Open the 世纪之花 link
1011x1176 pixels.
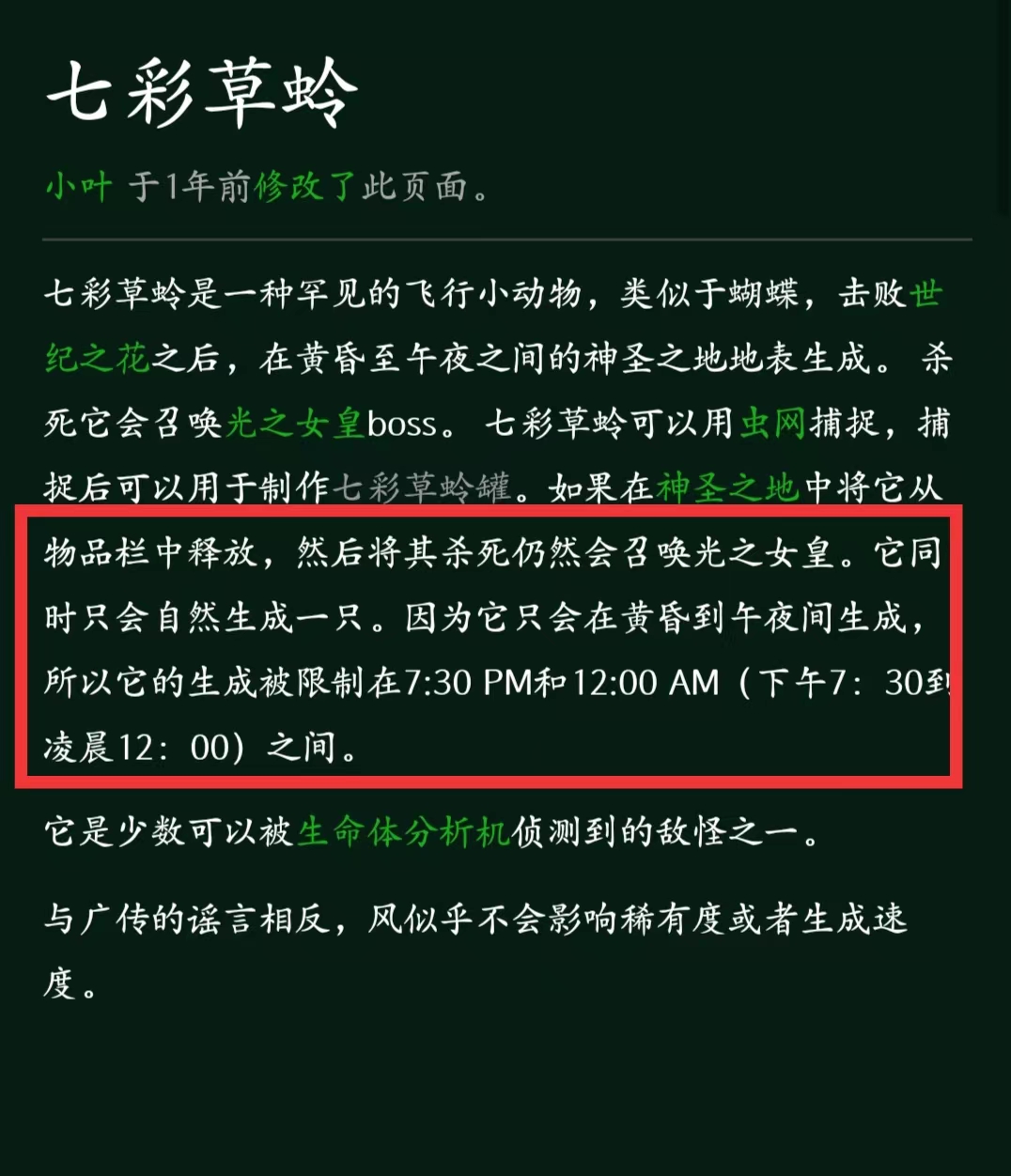(97, 359)
